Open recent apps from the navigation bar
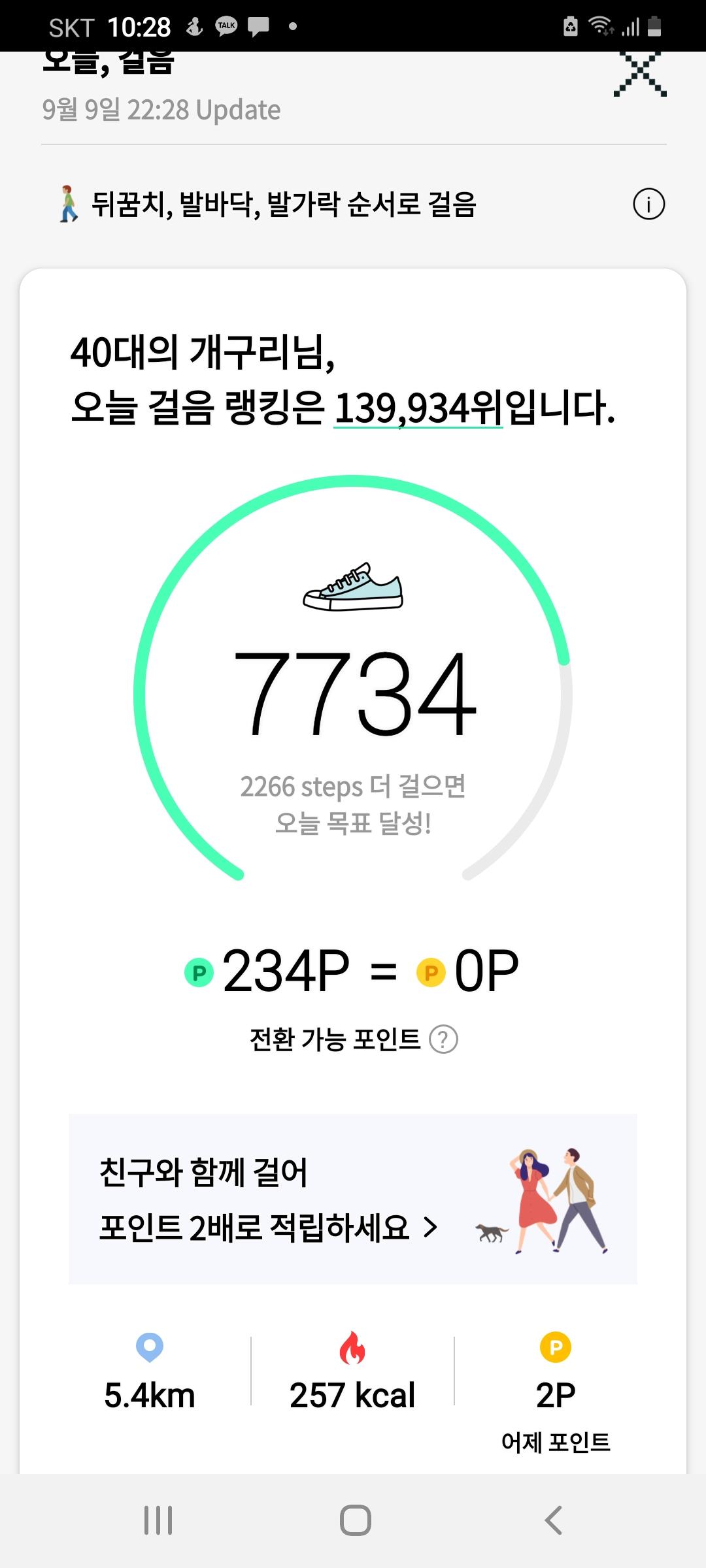The image size is (706, 1568). point(158,1520)
